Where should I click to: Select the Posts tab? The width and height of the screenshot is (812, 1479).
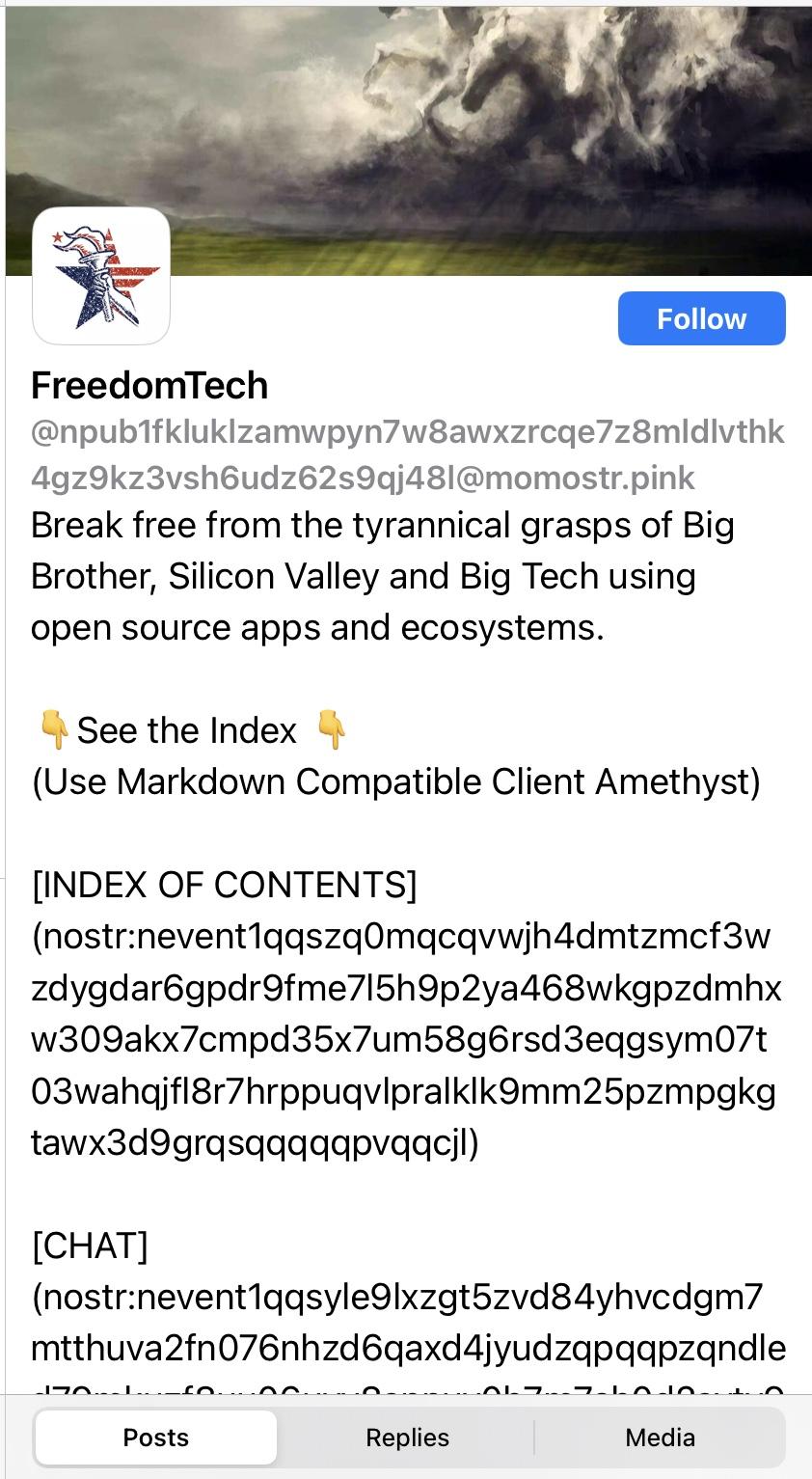pyautogui.click(x=156, y=1438)
